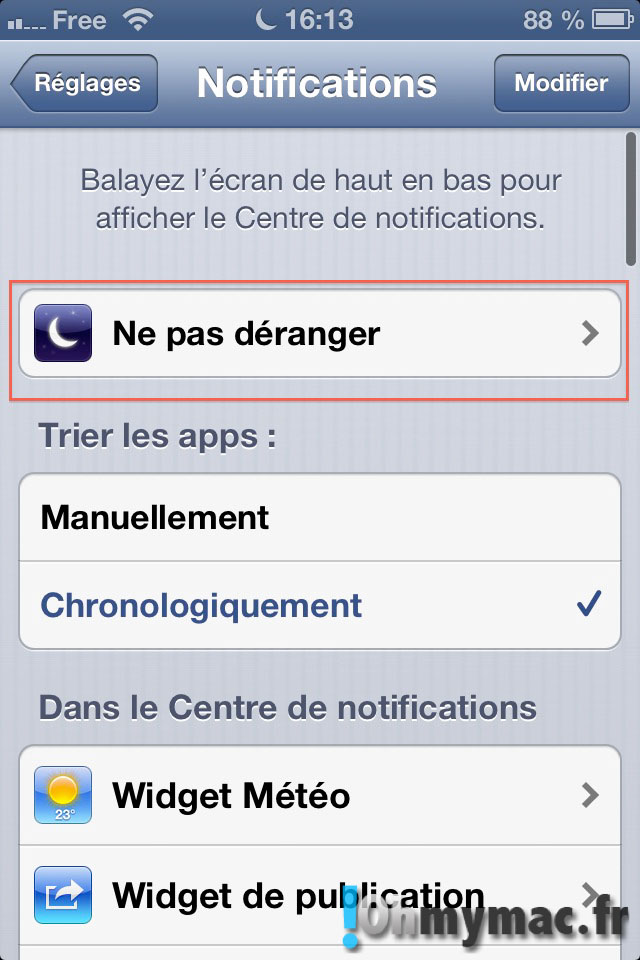The width and height of the screenshot is (640, 960).
Task: Open Ne pas déranger settings
Action: point(320,333)
